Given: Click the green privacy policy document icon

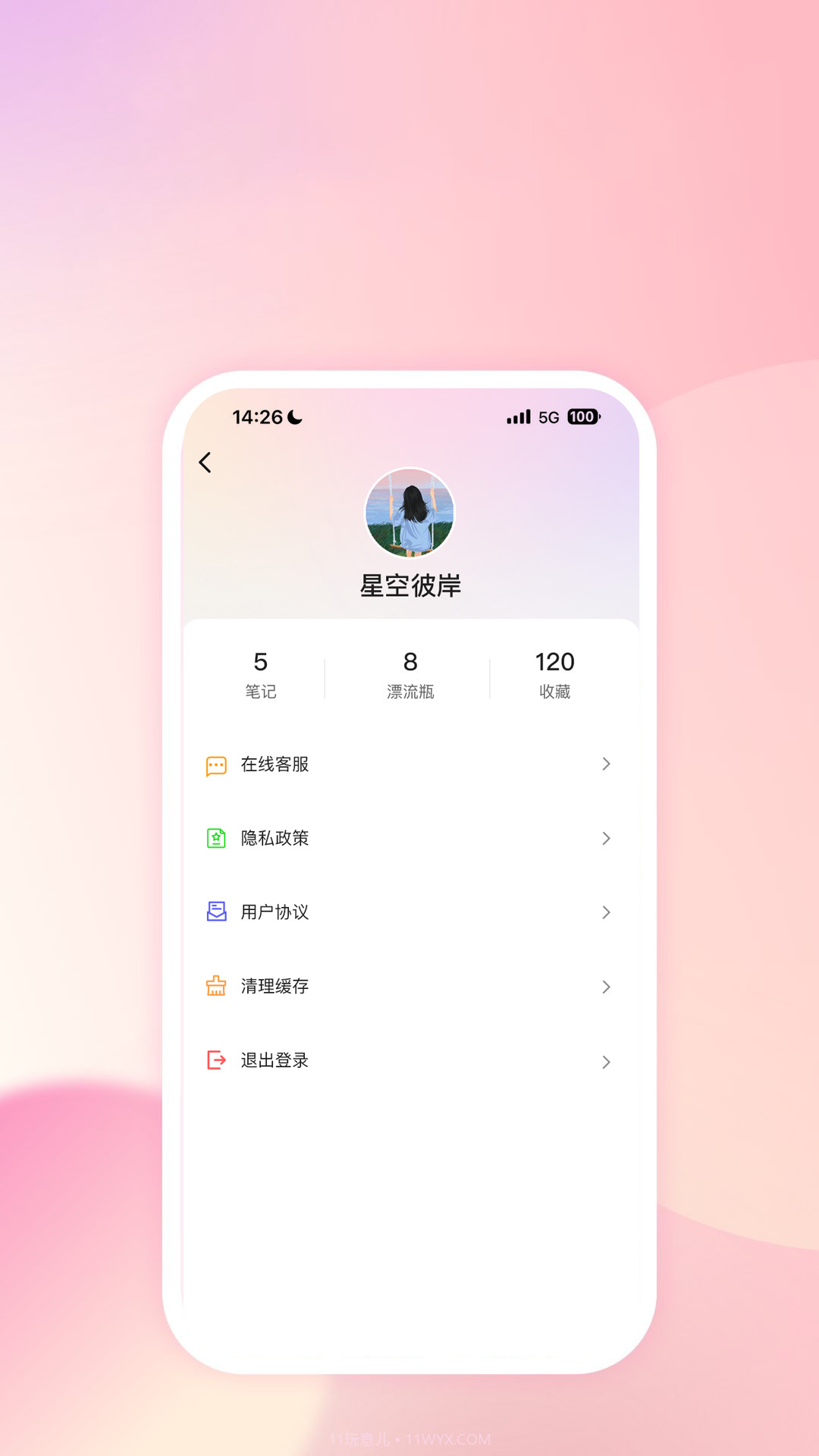Looking at the screenshot, I should tap(215, 838).
